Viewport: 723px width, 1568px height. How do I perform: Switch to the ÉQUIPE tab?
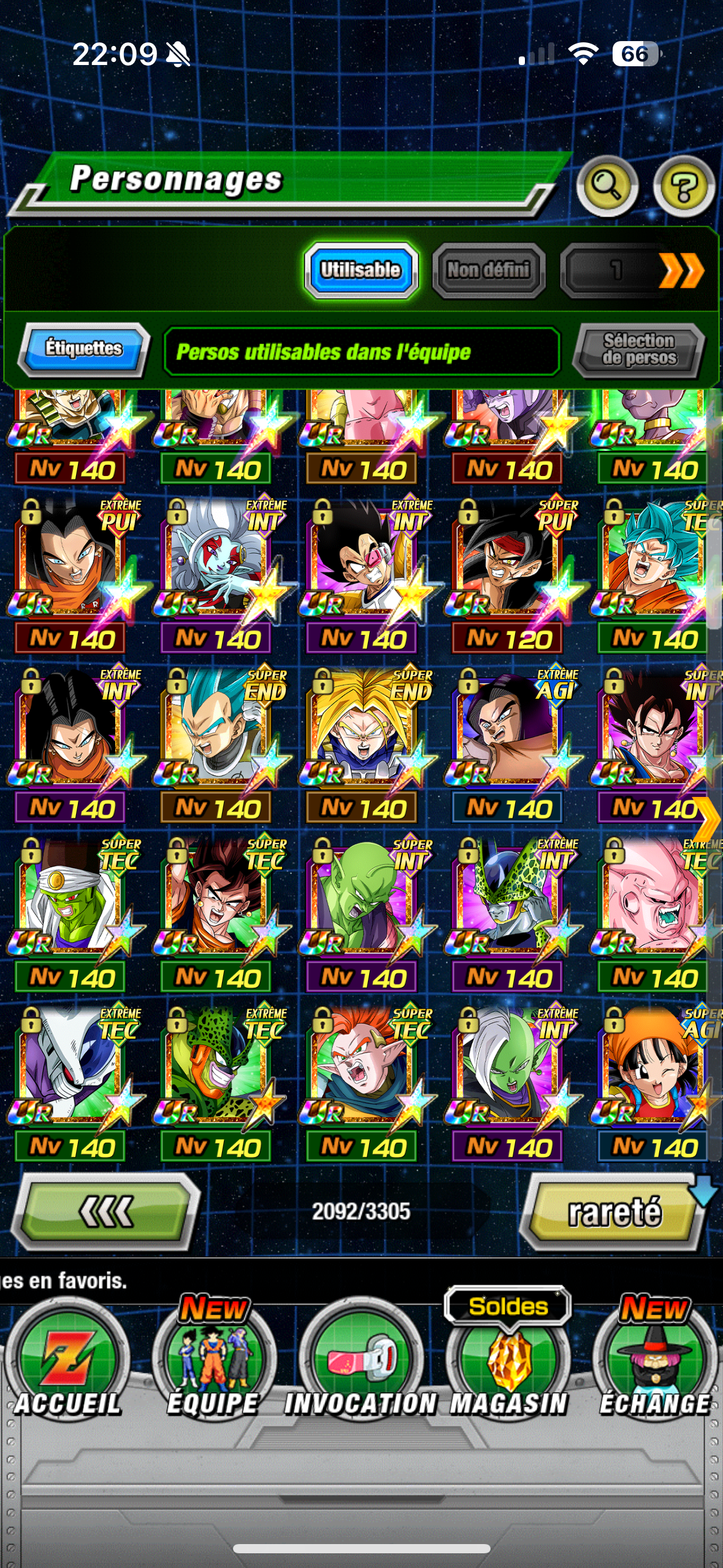click(213, 1369)
